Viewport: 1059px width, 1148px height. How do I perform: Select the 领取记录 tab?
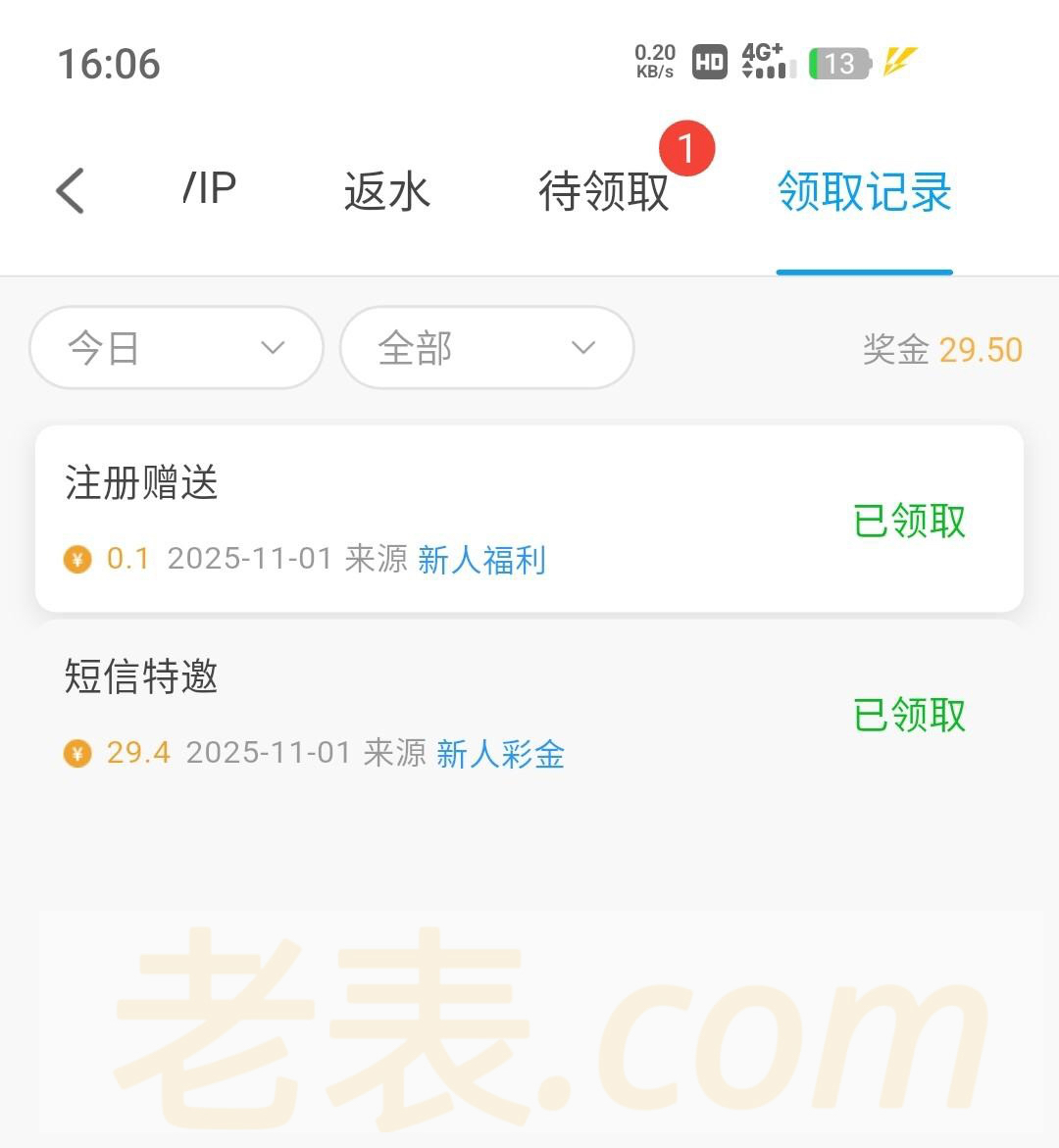pyautogui.click(x=864, y=191)
